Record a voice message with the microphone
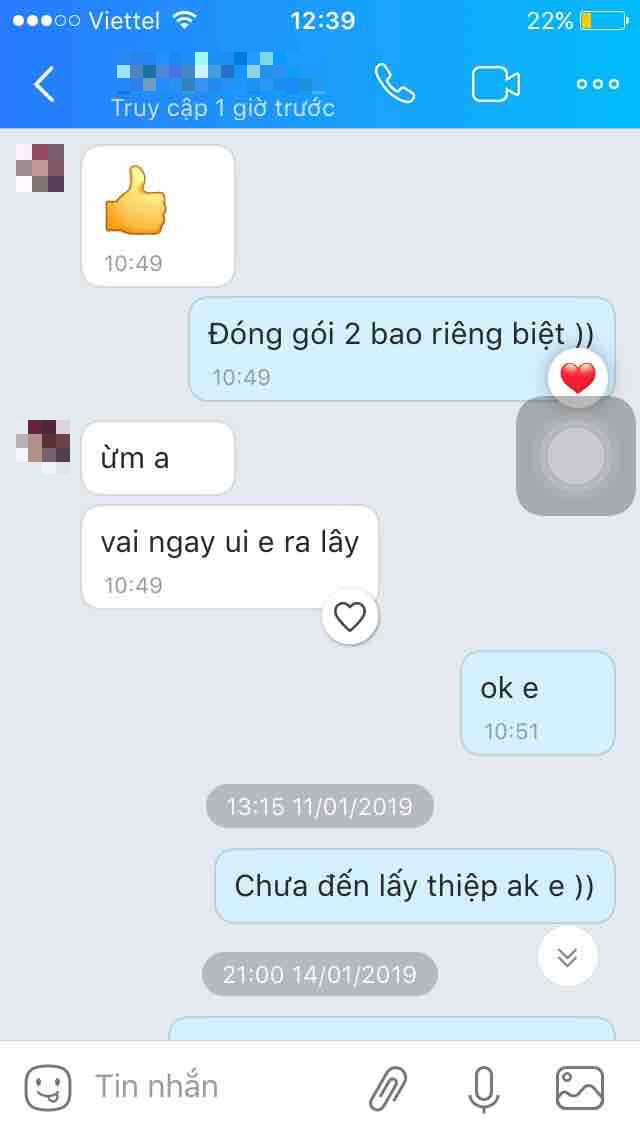Viewport: 640px width, 1136px height. coord(484,1088)
